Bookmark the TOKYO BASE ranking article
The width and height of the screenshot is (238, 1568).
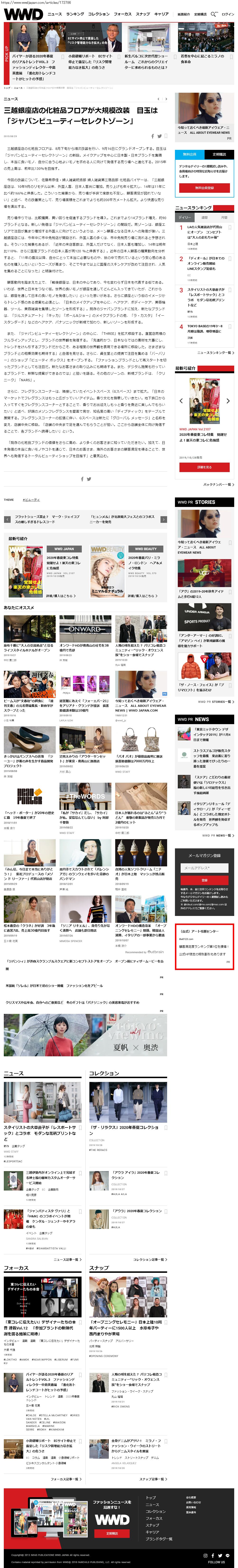pyautogui.click(x=230, y=326)
